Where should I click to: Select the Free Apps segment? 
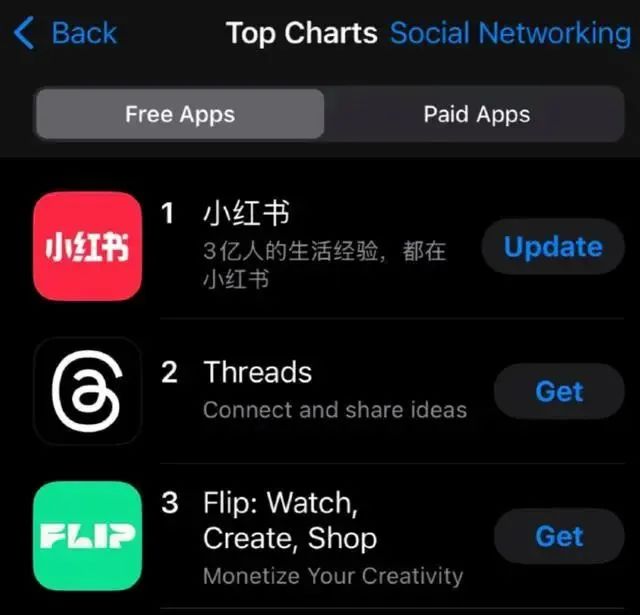tap(180, 114)
